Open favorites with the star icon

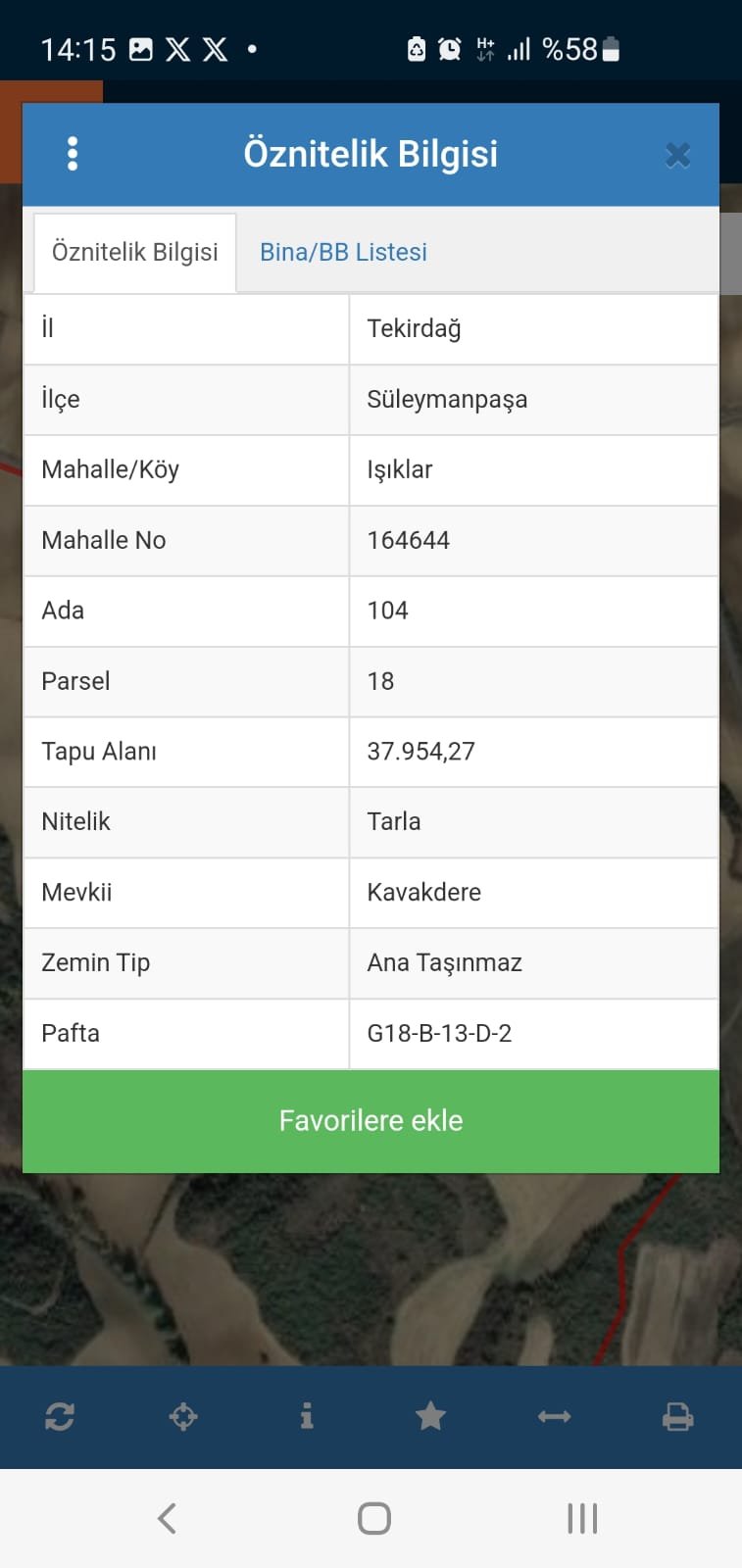[x=430, y=1416]
